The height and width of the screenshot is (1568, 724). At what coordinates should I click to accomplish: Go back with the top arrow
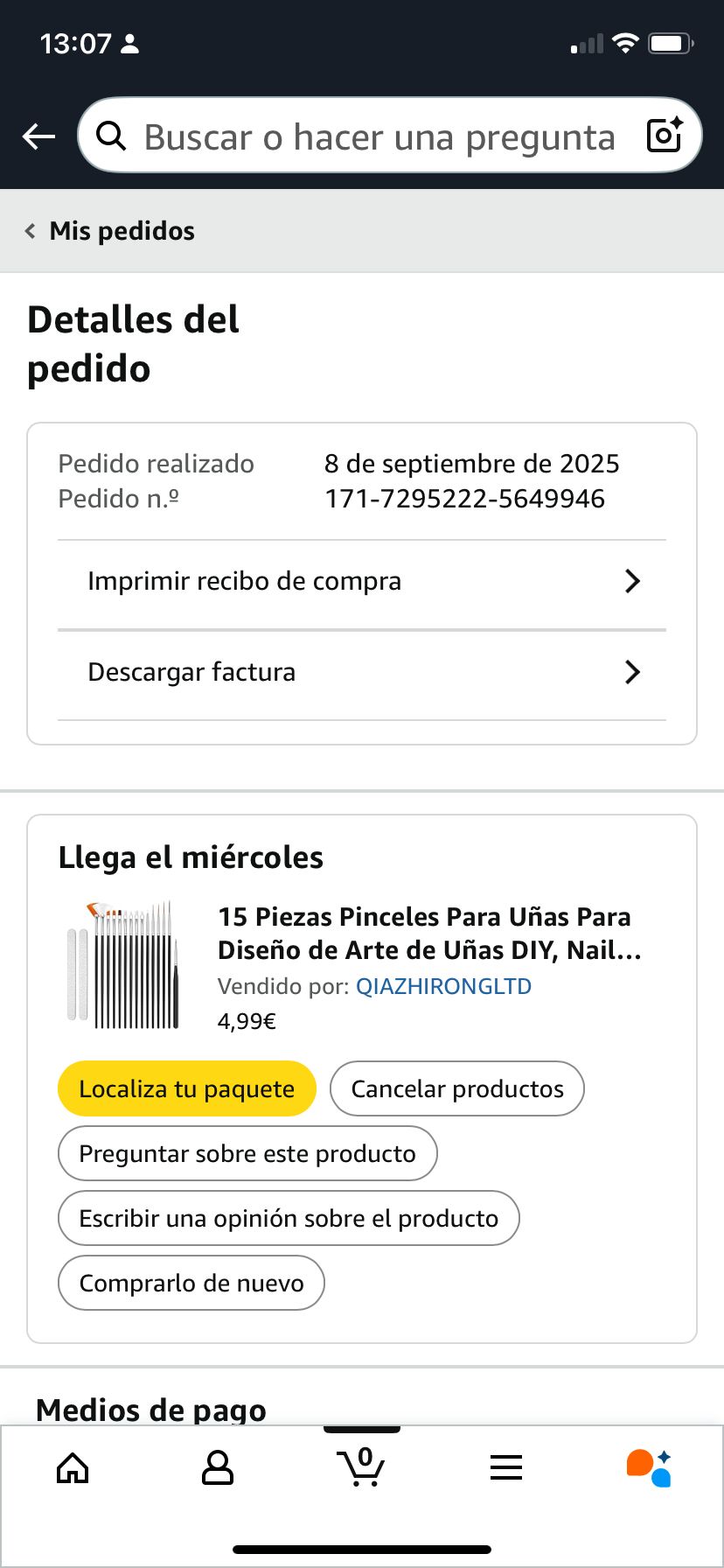click(x=38, y=136)
